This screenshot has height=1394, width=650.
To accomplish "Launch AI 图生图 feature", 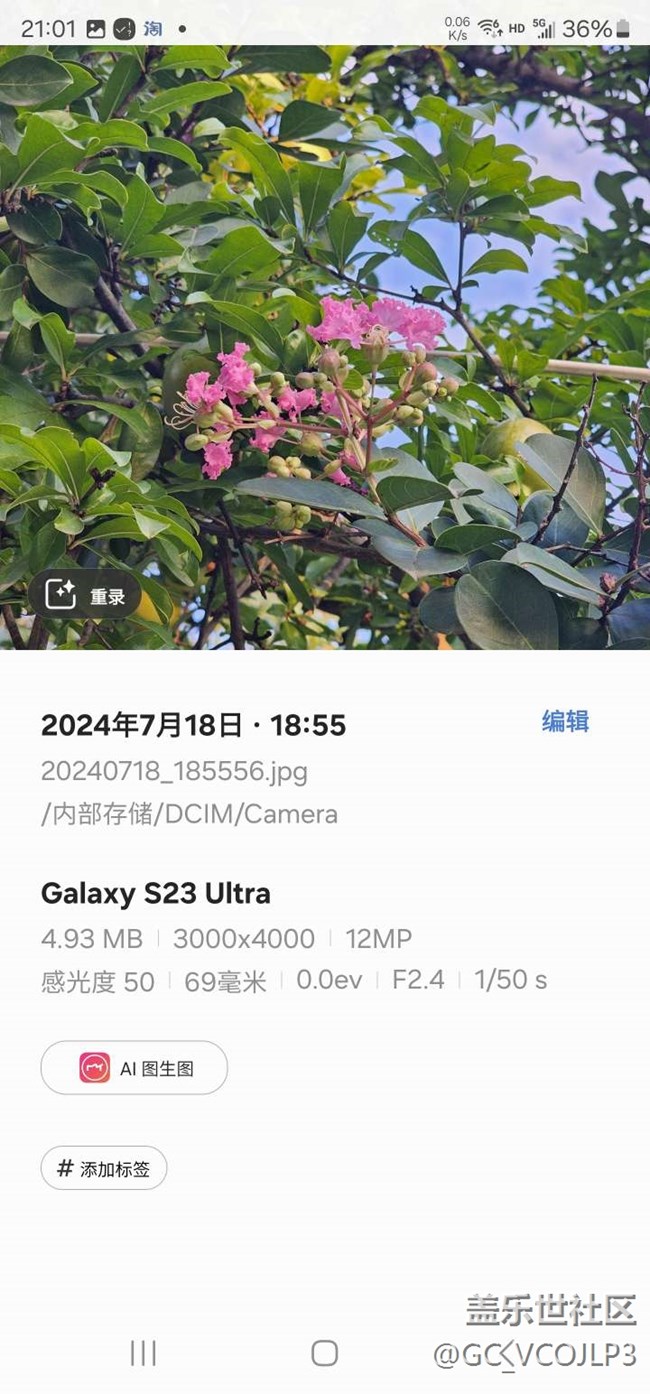I will (134, 1068).
